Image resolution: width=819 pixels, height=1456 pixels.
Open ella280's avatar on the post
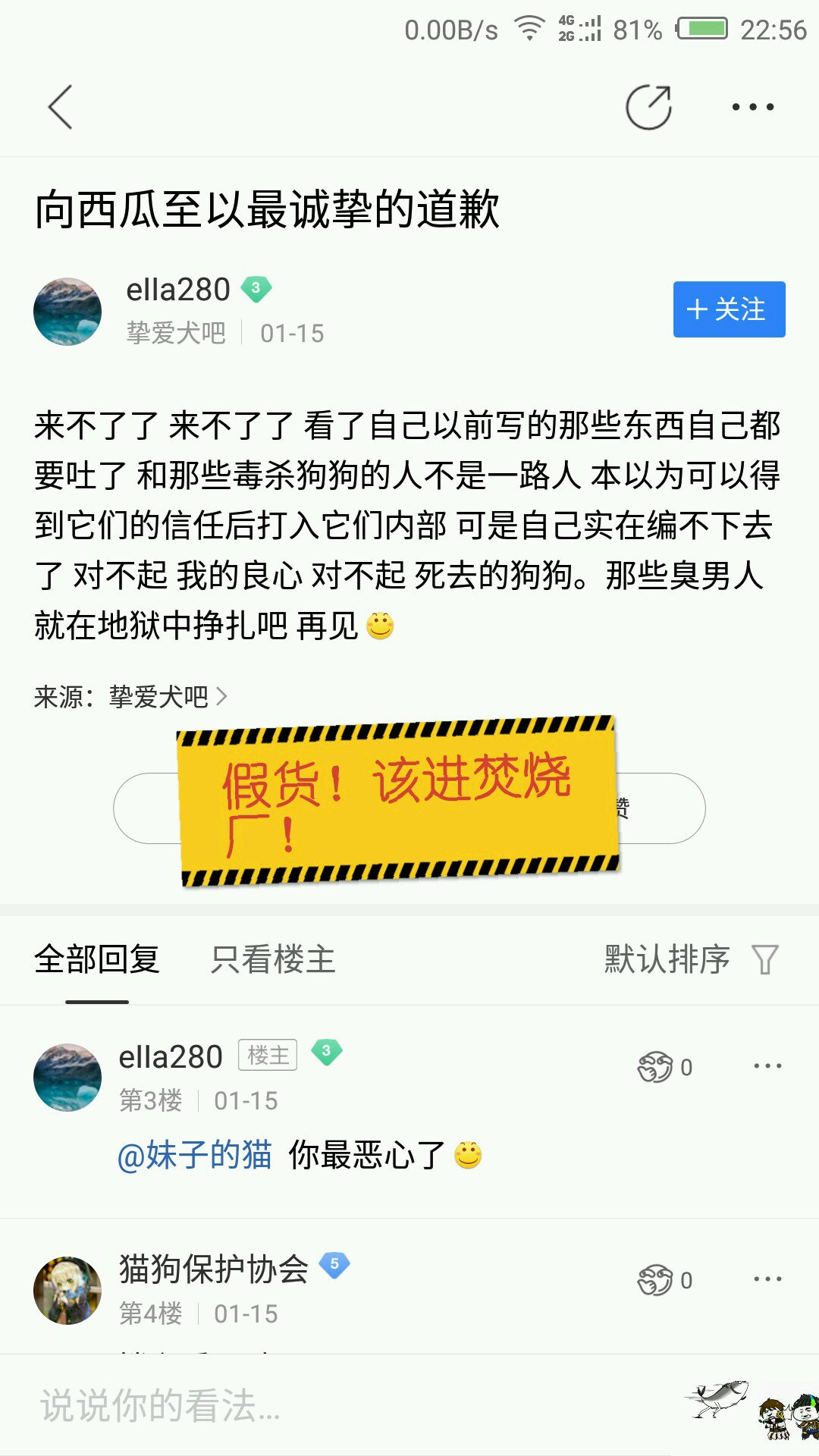point(67,312)
